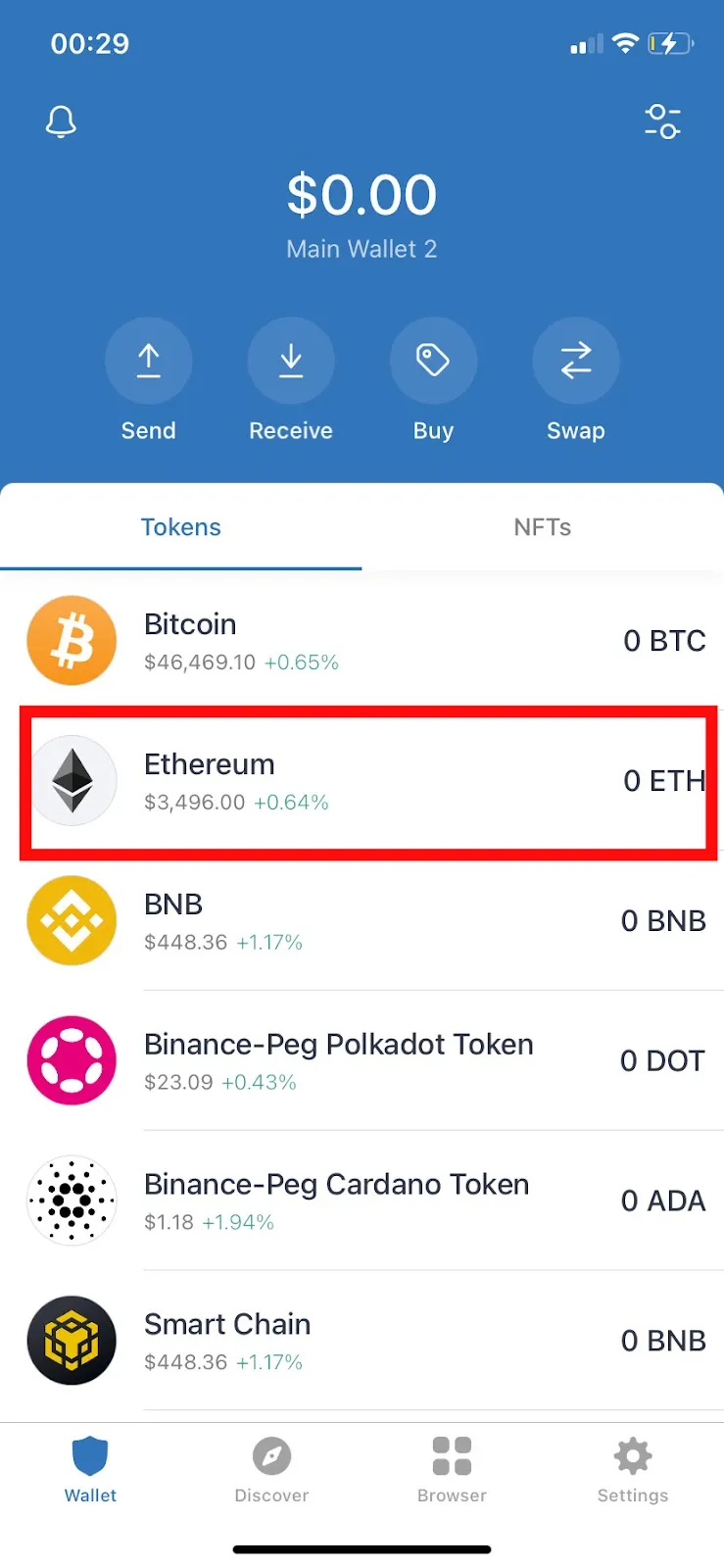Open the token filter settings icon

point(663,122)
